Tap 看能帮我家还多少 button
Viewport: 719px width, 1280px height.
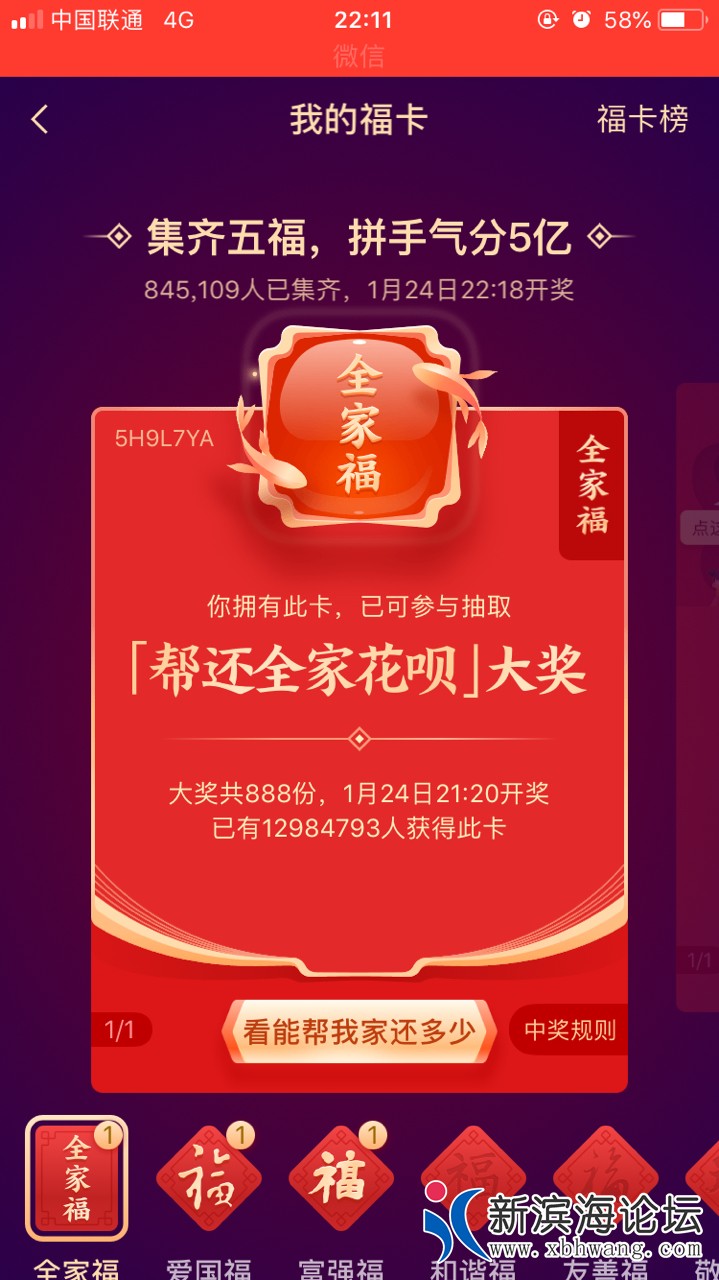(358, 1031)
